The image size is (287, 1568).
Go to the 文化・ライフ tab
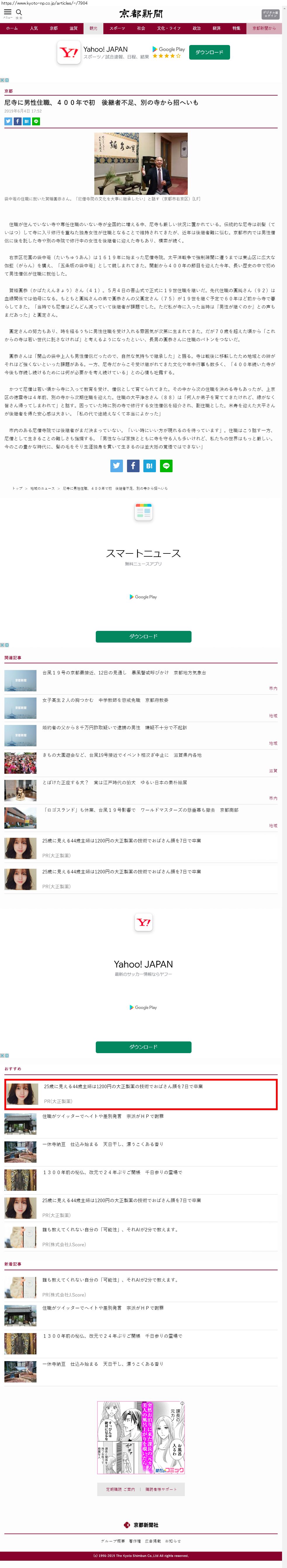pyautogui.click(x=168, y=29)
